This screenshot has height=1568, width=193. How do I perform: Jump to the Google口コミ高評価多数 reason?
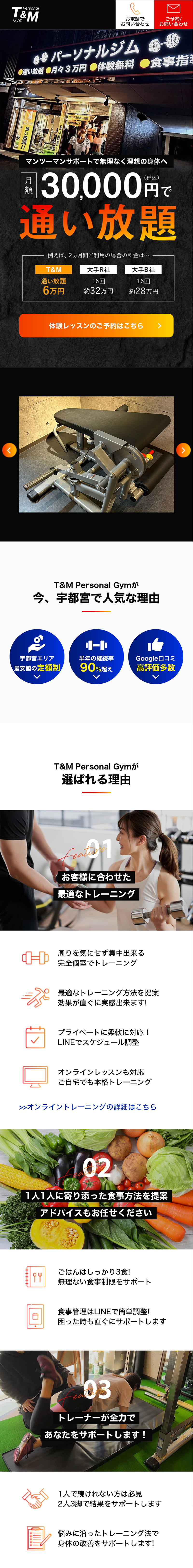pyautogui.click(x=156, y=656)
